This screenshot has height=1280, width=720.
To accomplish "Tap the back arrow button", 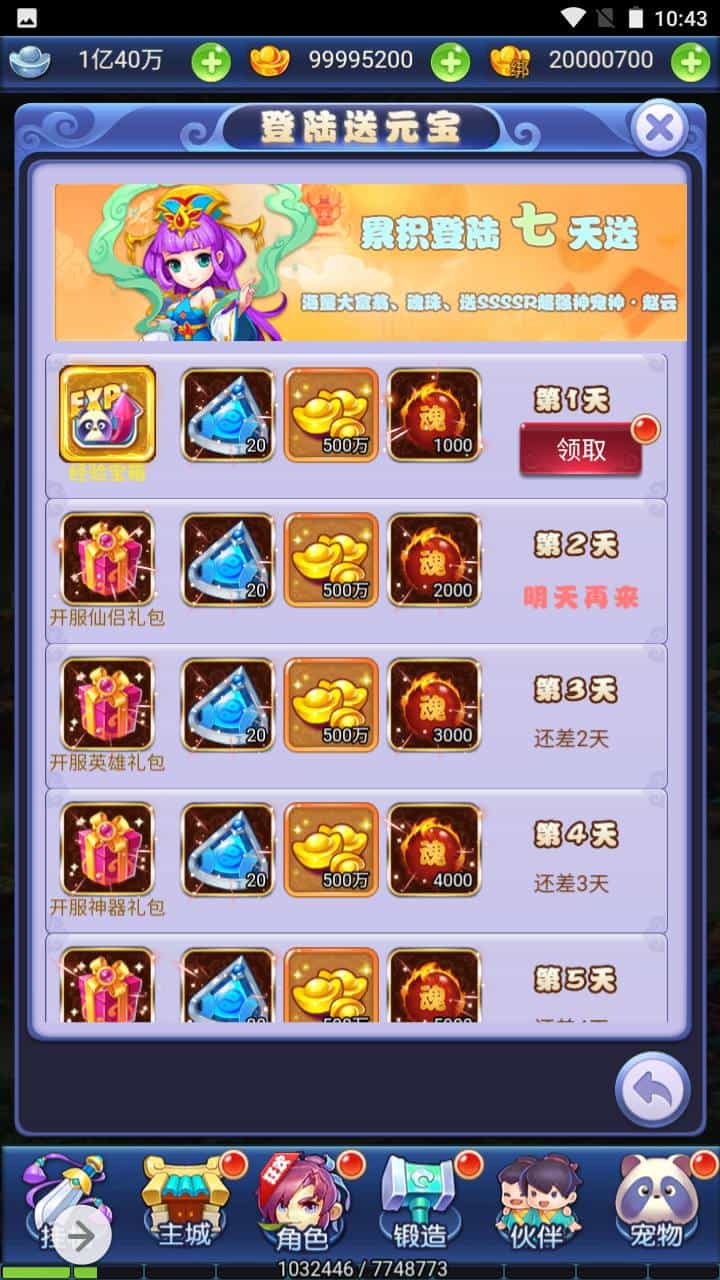I will [652, 1090].
